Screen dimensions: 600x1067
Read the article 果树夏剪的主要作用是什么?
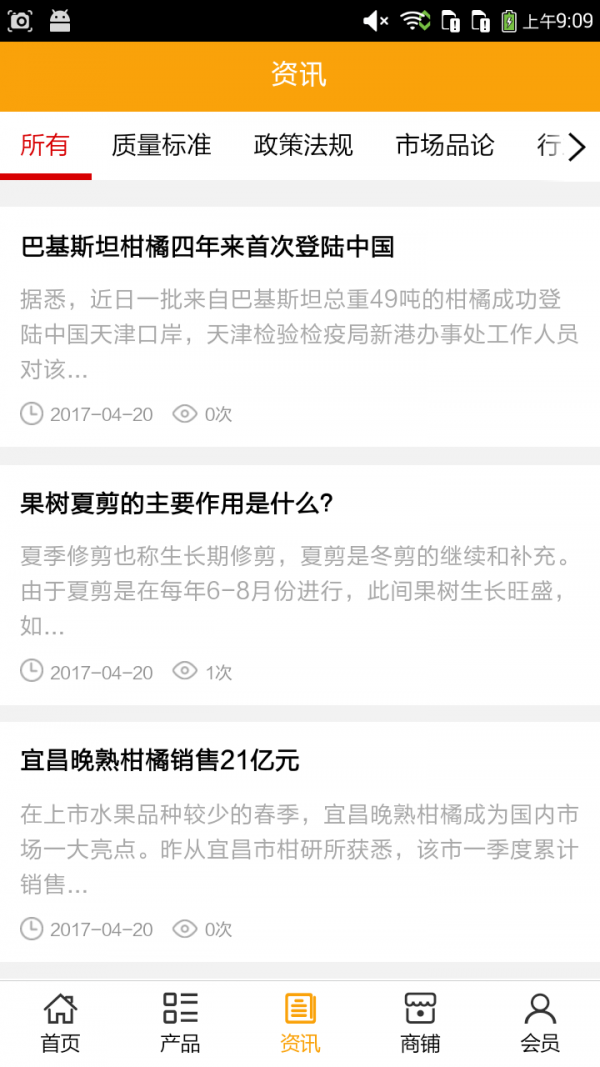pyautogui.click(x=177, y=504)
